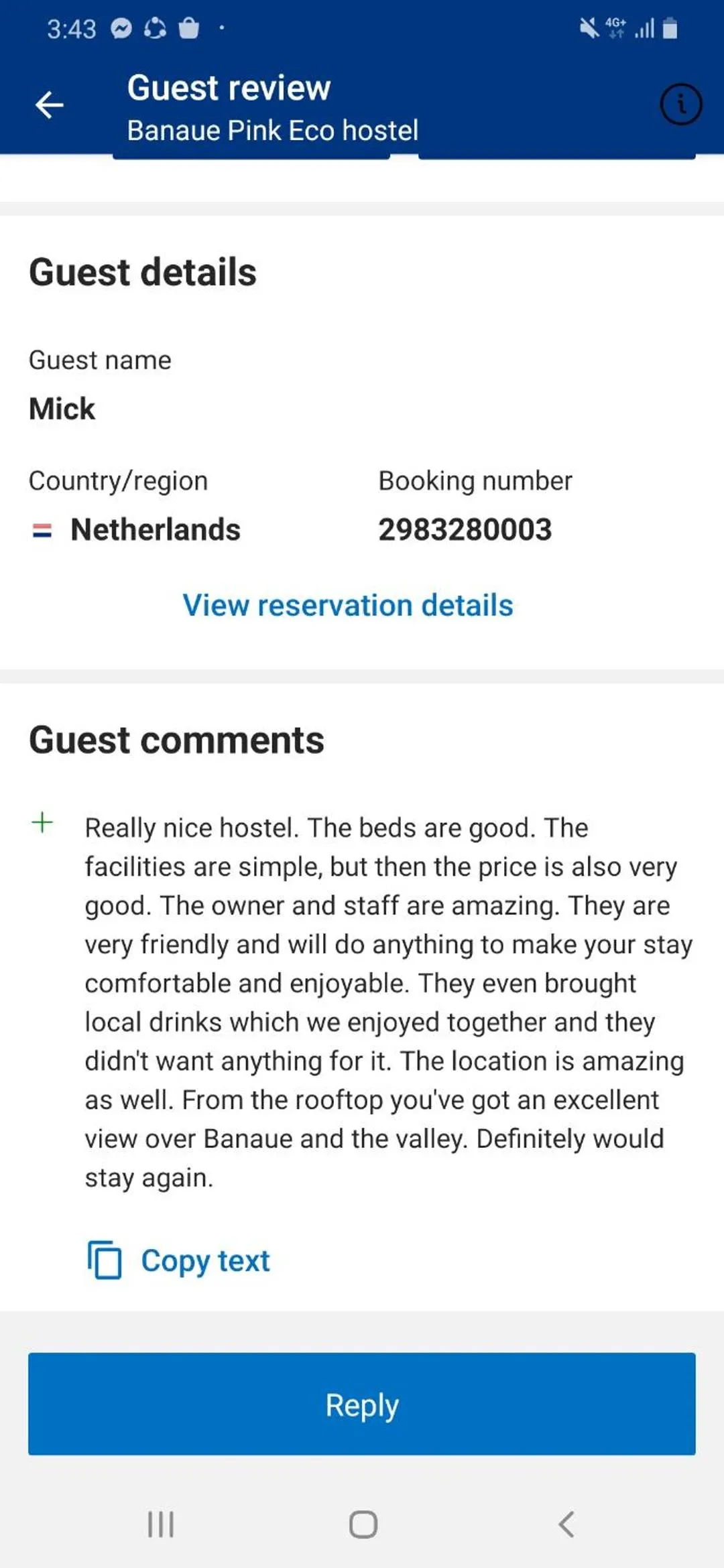Viewport: 724px width, 1568px height.
Task: Copy the guest comment text
Action: pos(179,1260)
